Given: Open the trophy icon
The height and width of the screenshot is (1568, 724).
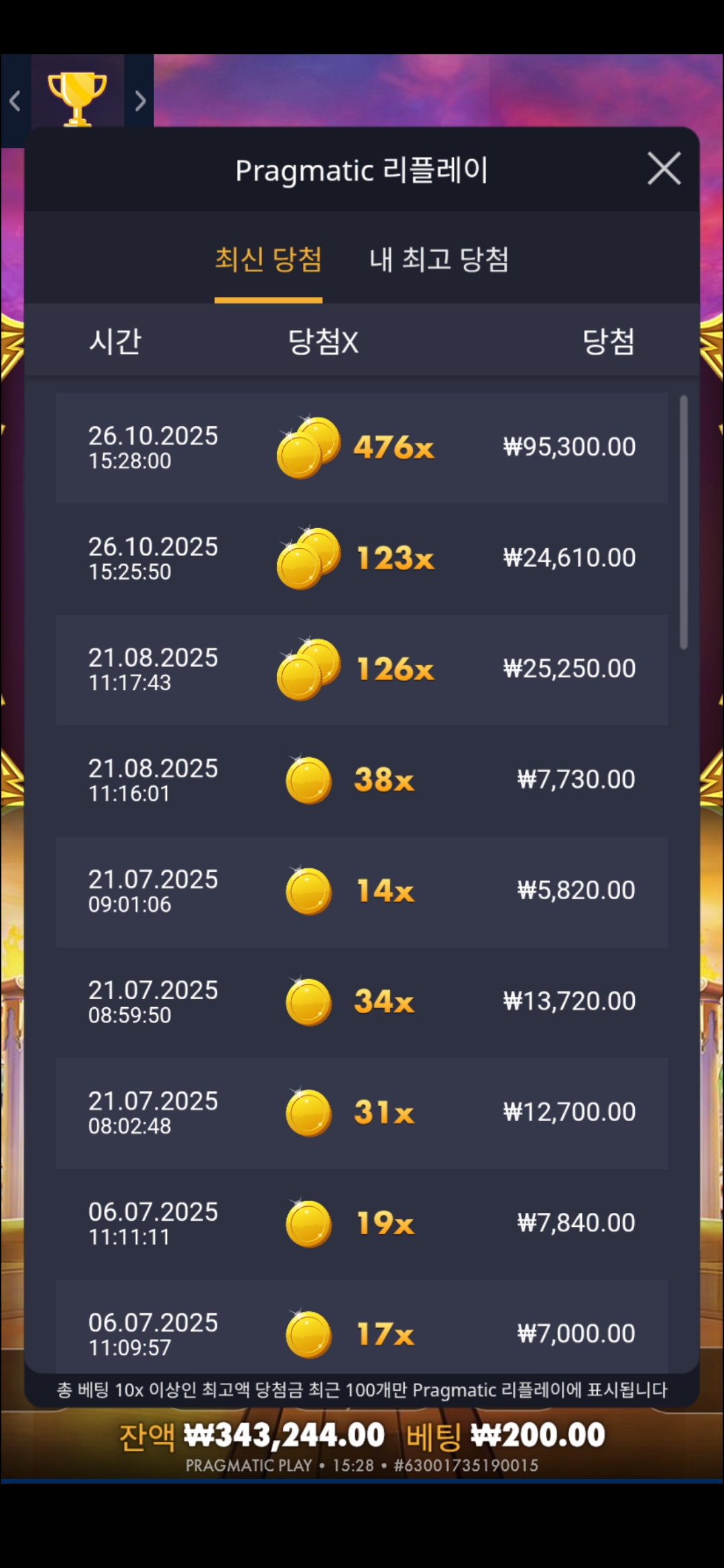Looking at the screenshot, I should pos(77,98).
